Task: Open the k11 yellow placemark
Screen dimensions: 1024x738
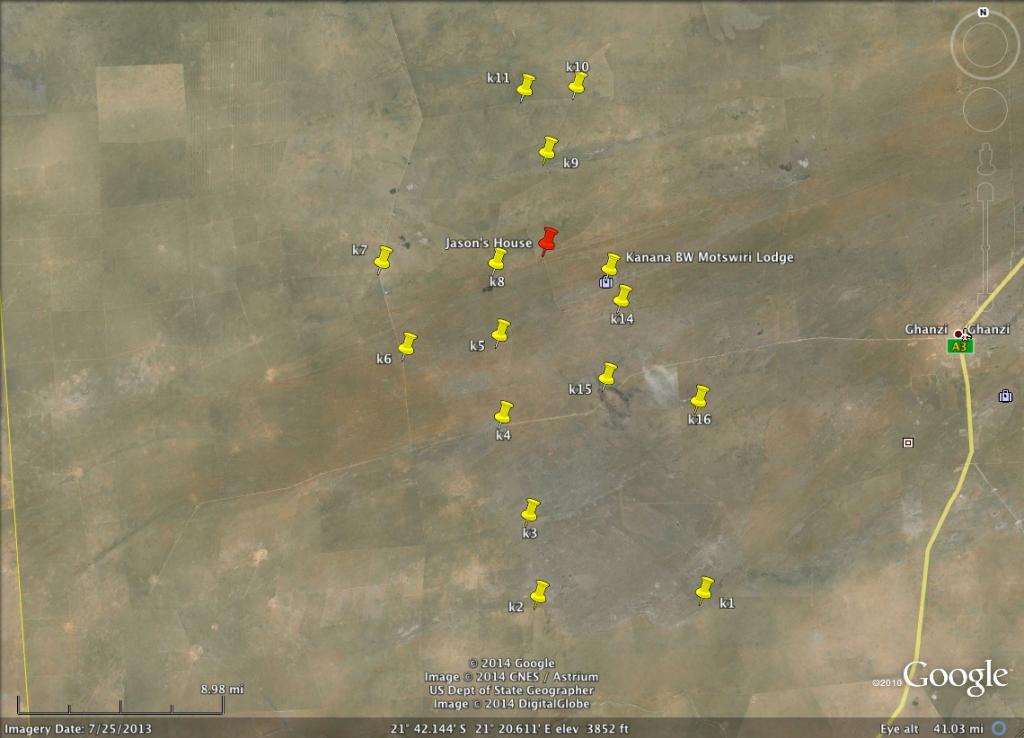Action: [x=527, y=86]
